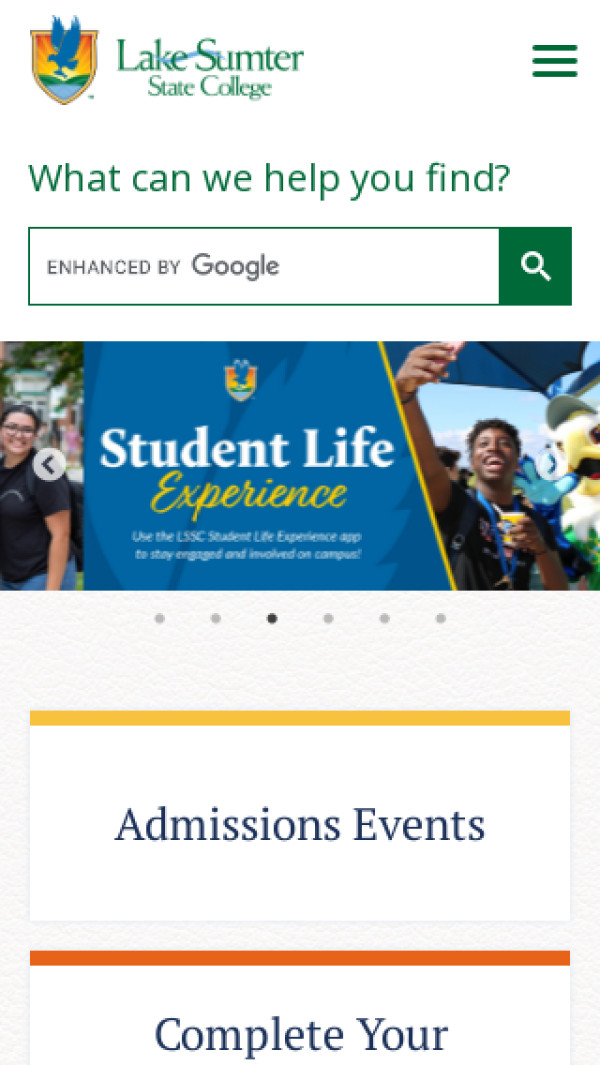Focus the Google enhanced search field
Image resolution: width=600 pixels, height=1065 pixels.
pyautogui.click(x=264, y=266)
